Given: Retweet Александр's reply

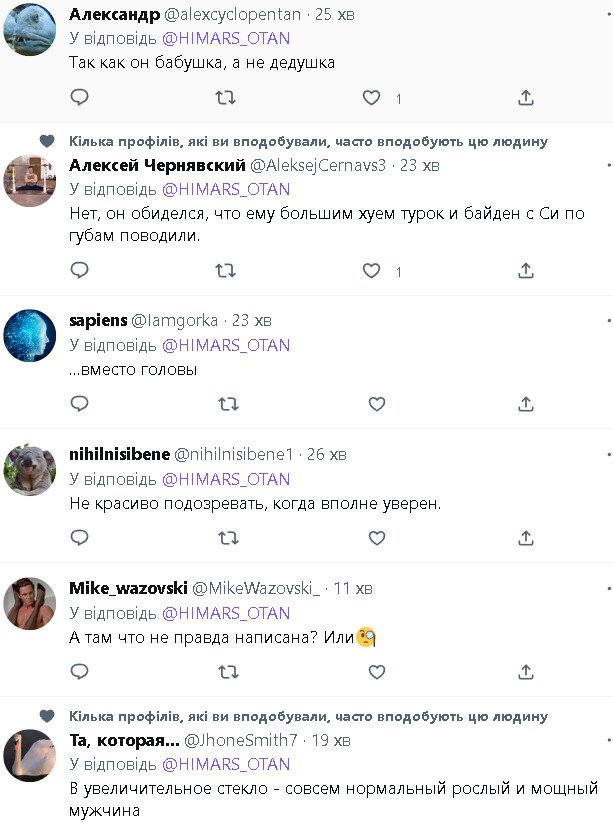Looking at the screenshot, I should pyautogui.click(x=227, y=98).
